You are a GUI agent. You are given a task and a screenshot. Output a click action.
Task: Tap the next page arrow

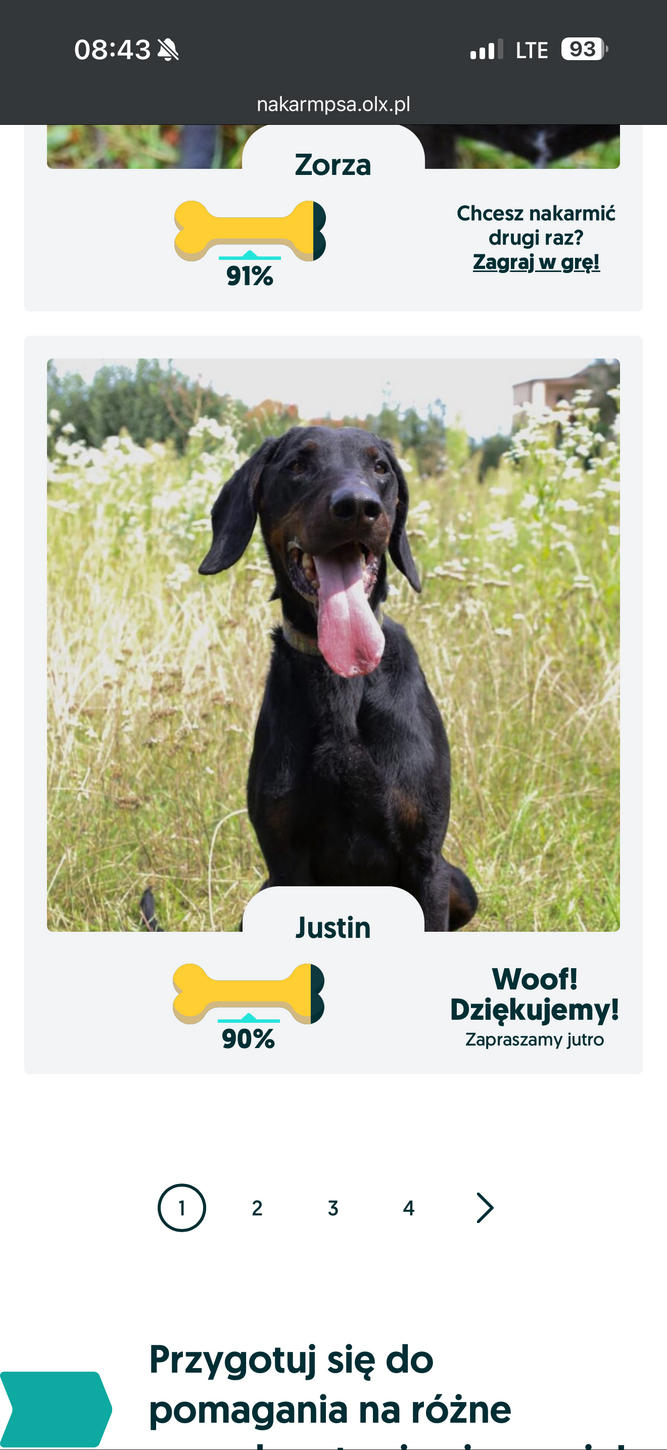point(485,1209)
